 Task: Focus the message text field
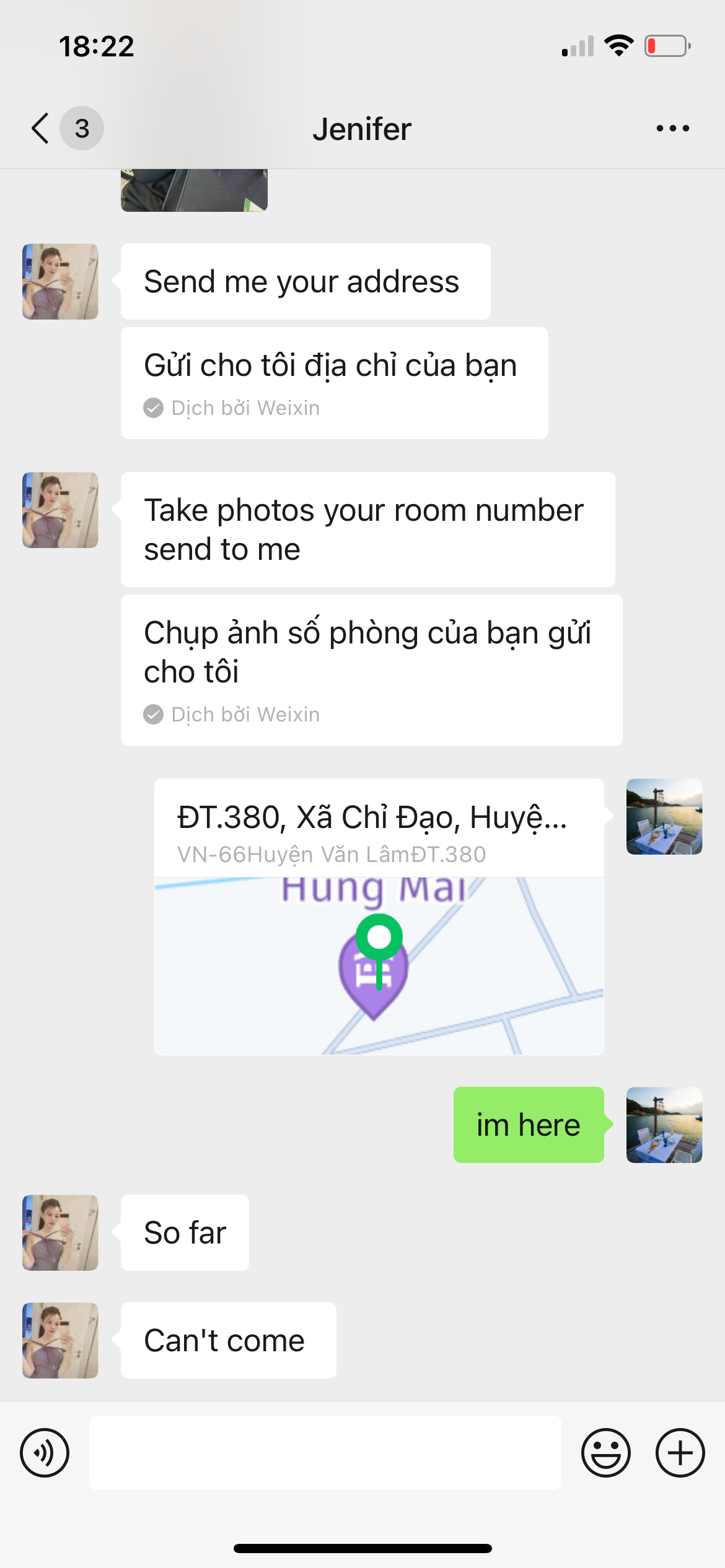325,1453
